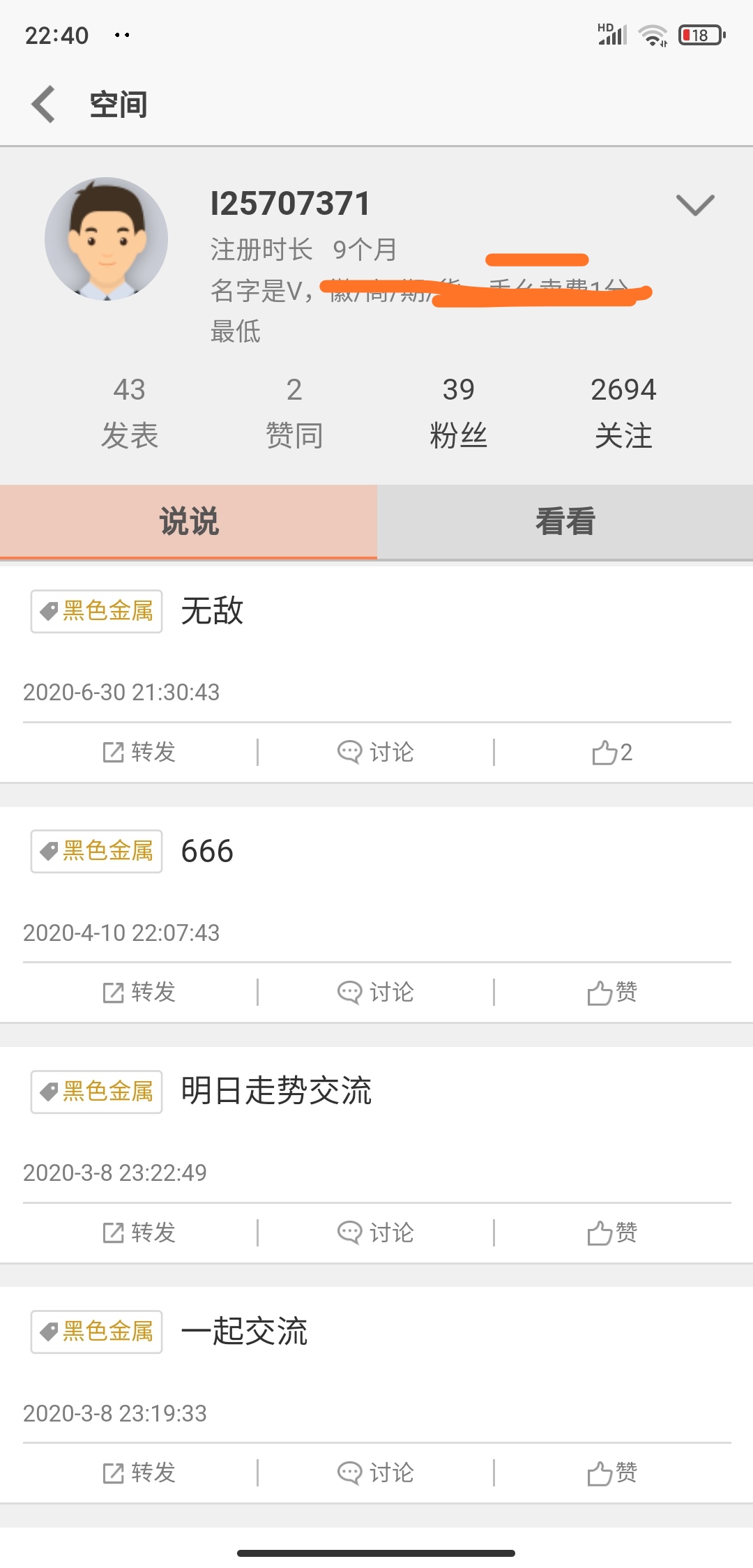Go back from the 空间 page

click(43, 105)
